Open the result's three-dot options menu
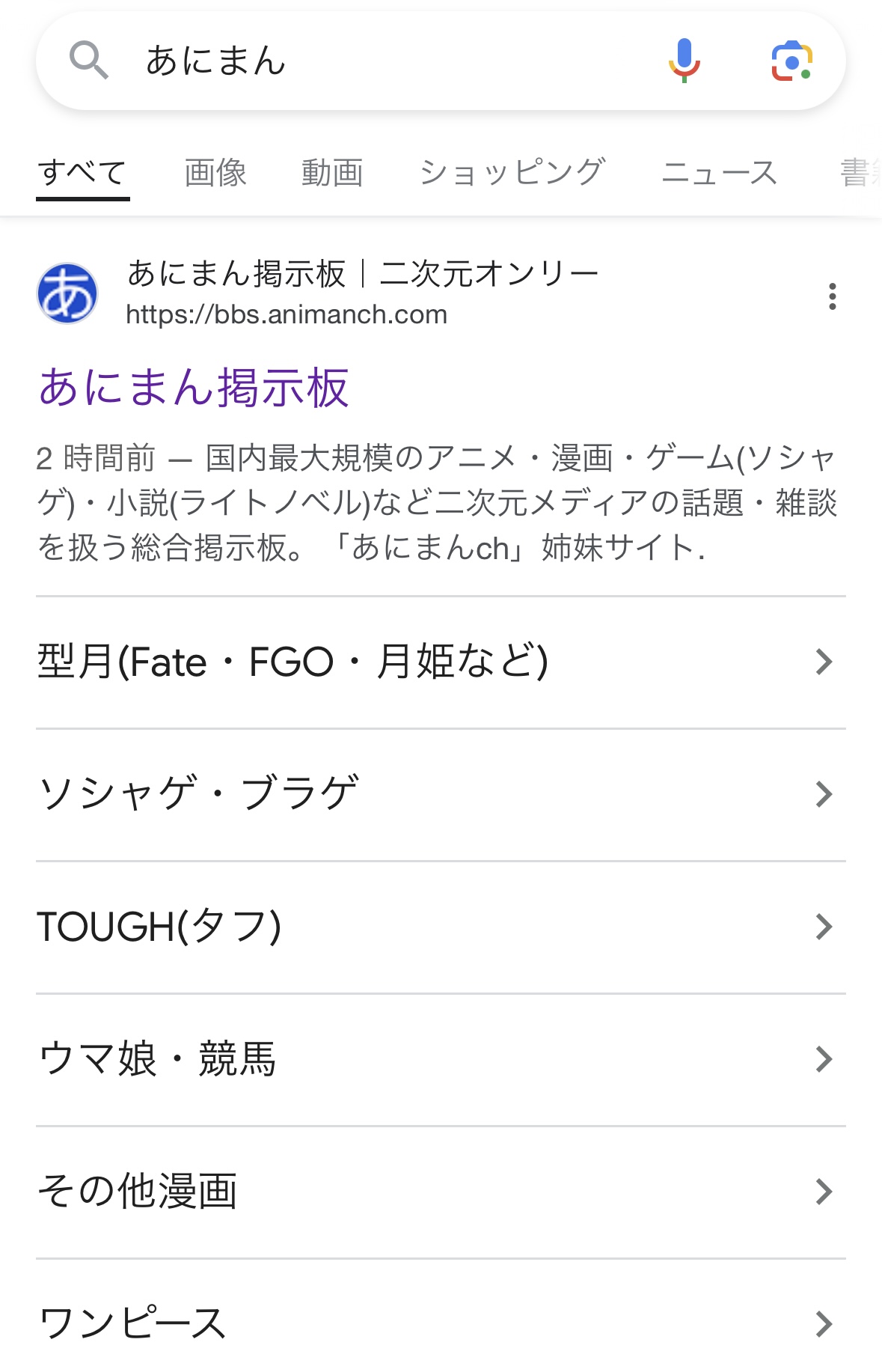This screenshot has width=882, height=1372. (x=832, y=296)
